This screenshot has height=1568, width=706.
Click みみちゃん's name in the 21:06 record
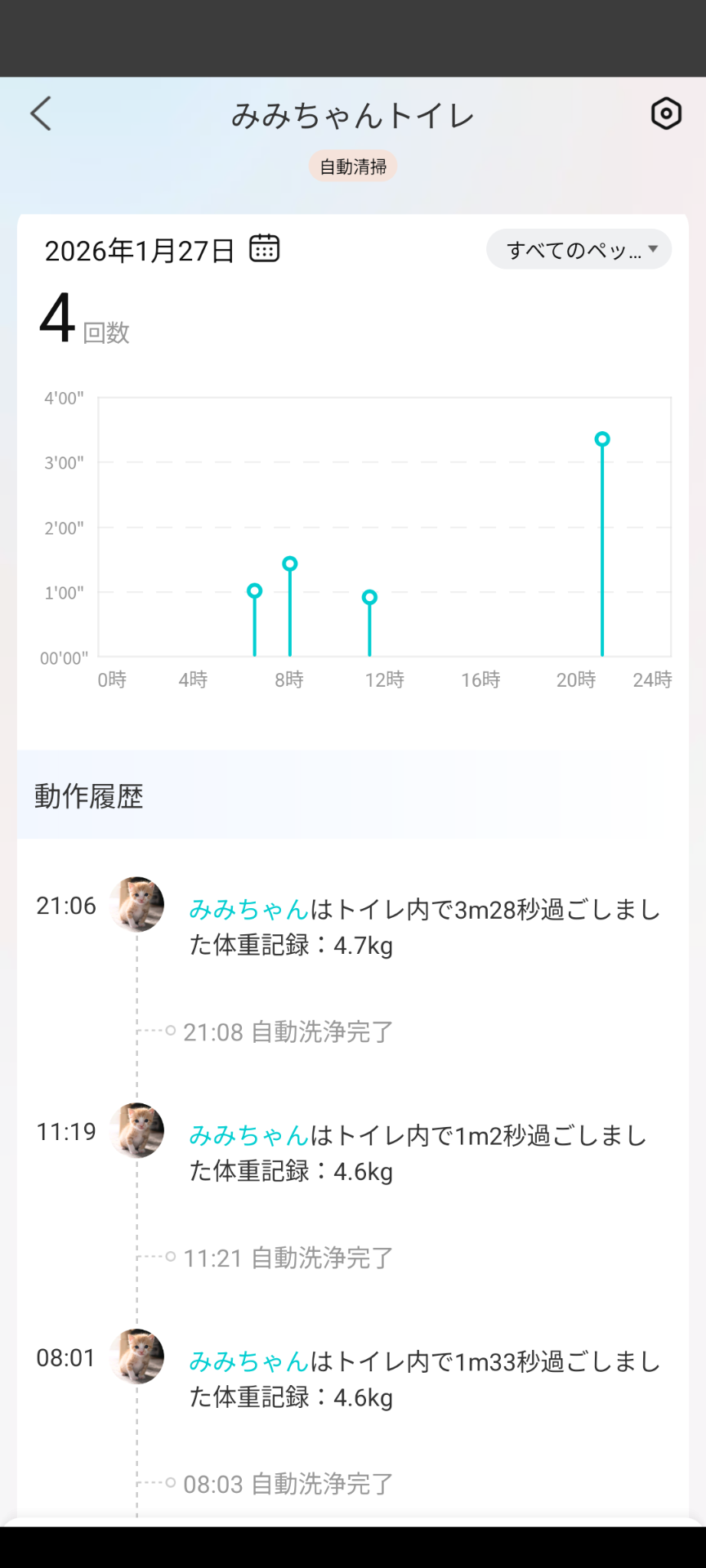tap(247, 908)
